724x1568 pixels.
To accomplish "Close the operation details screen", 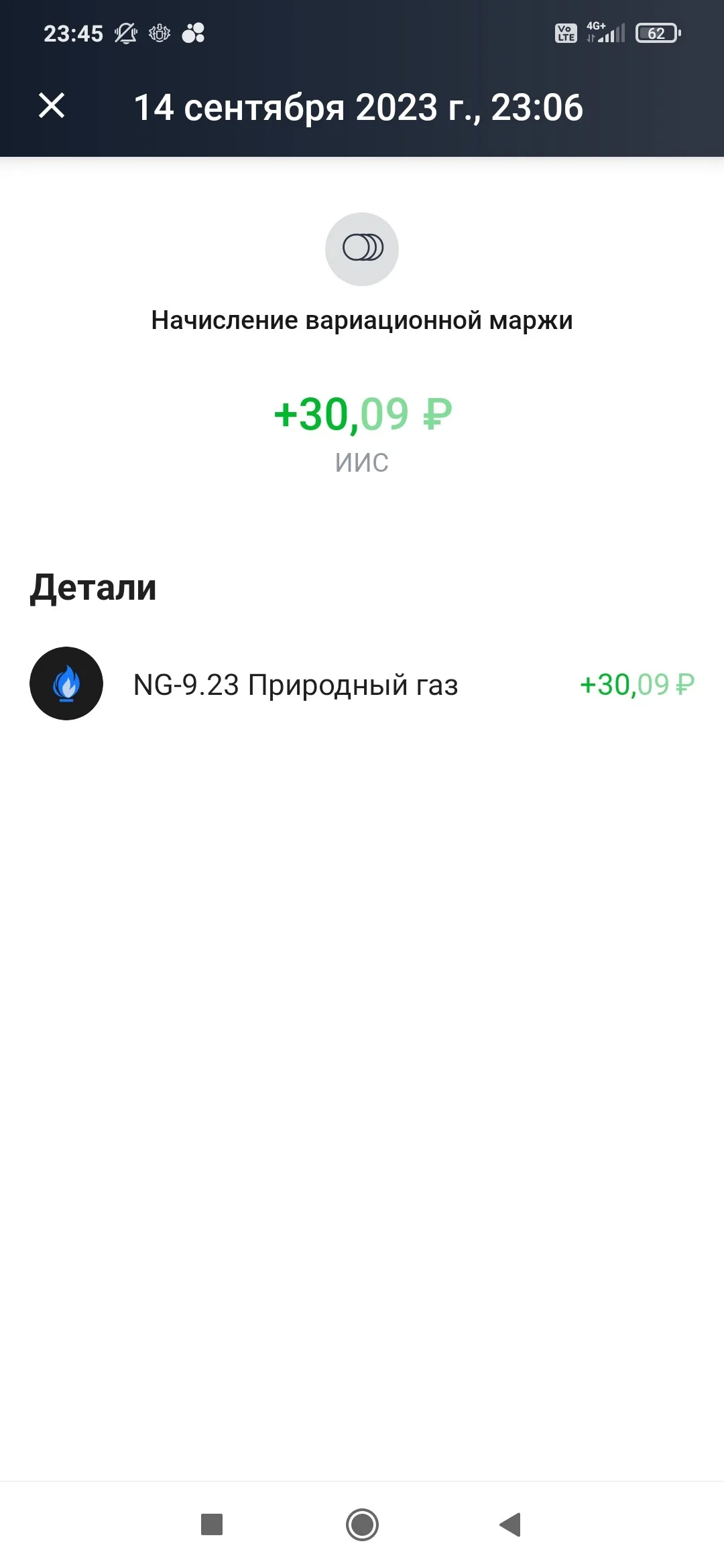I will click(52, 106).
